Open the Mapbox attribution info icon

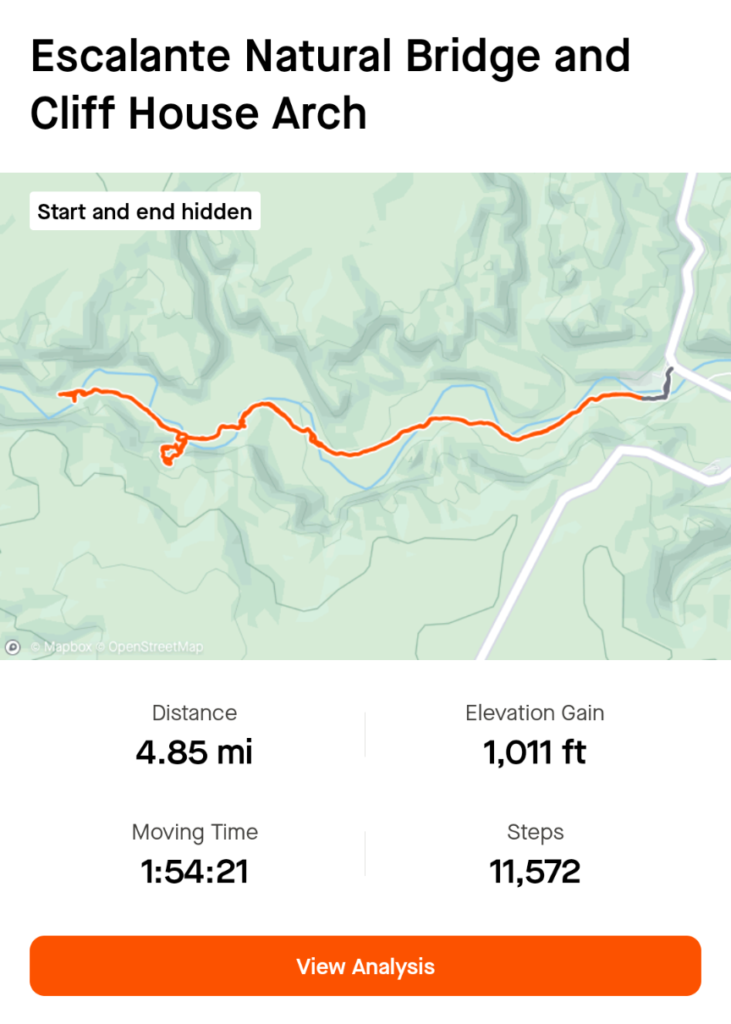point(13,647)
